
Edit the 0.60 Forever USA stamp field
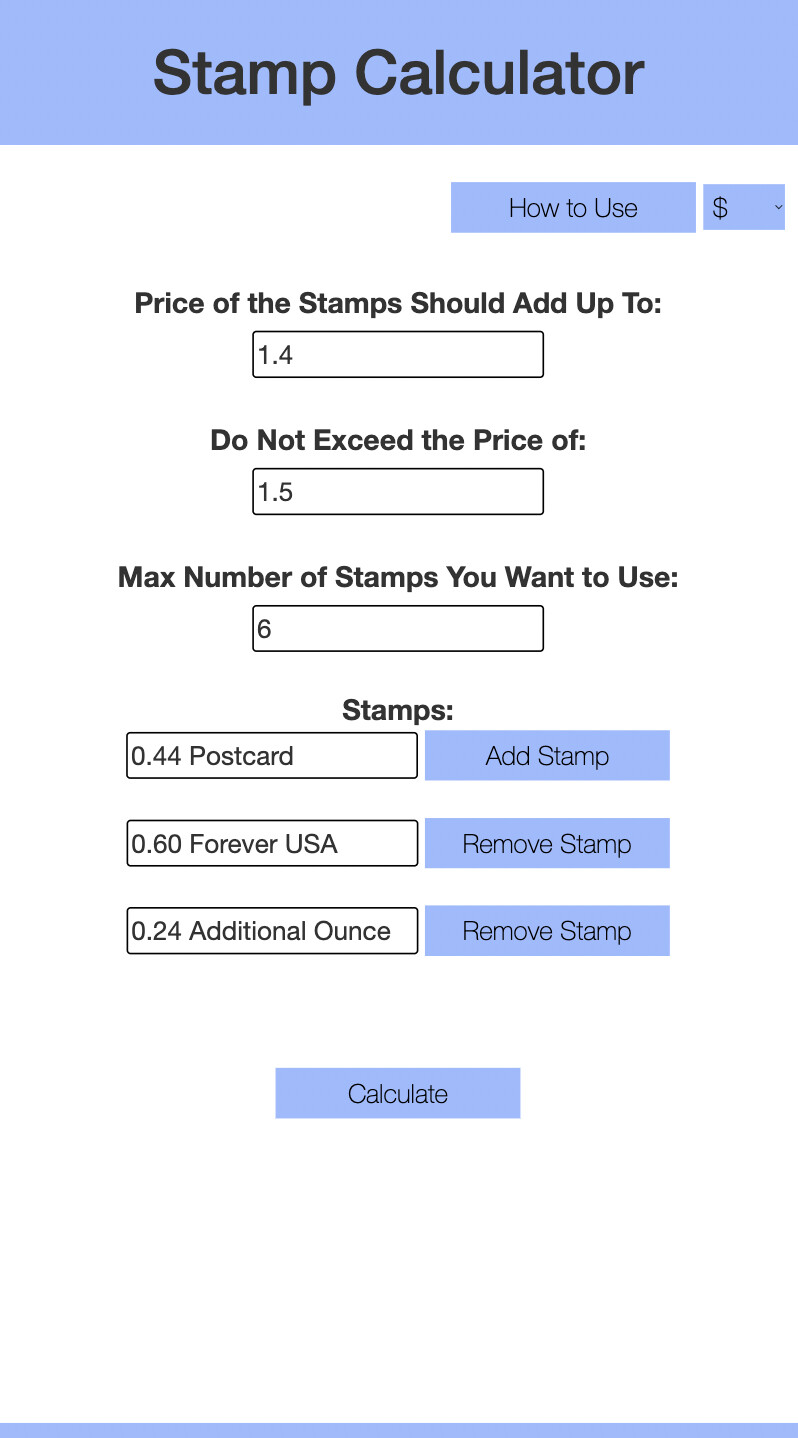272,843
